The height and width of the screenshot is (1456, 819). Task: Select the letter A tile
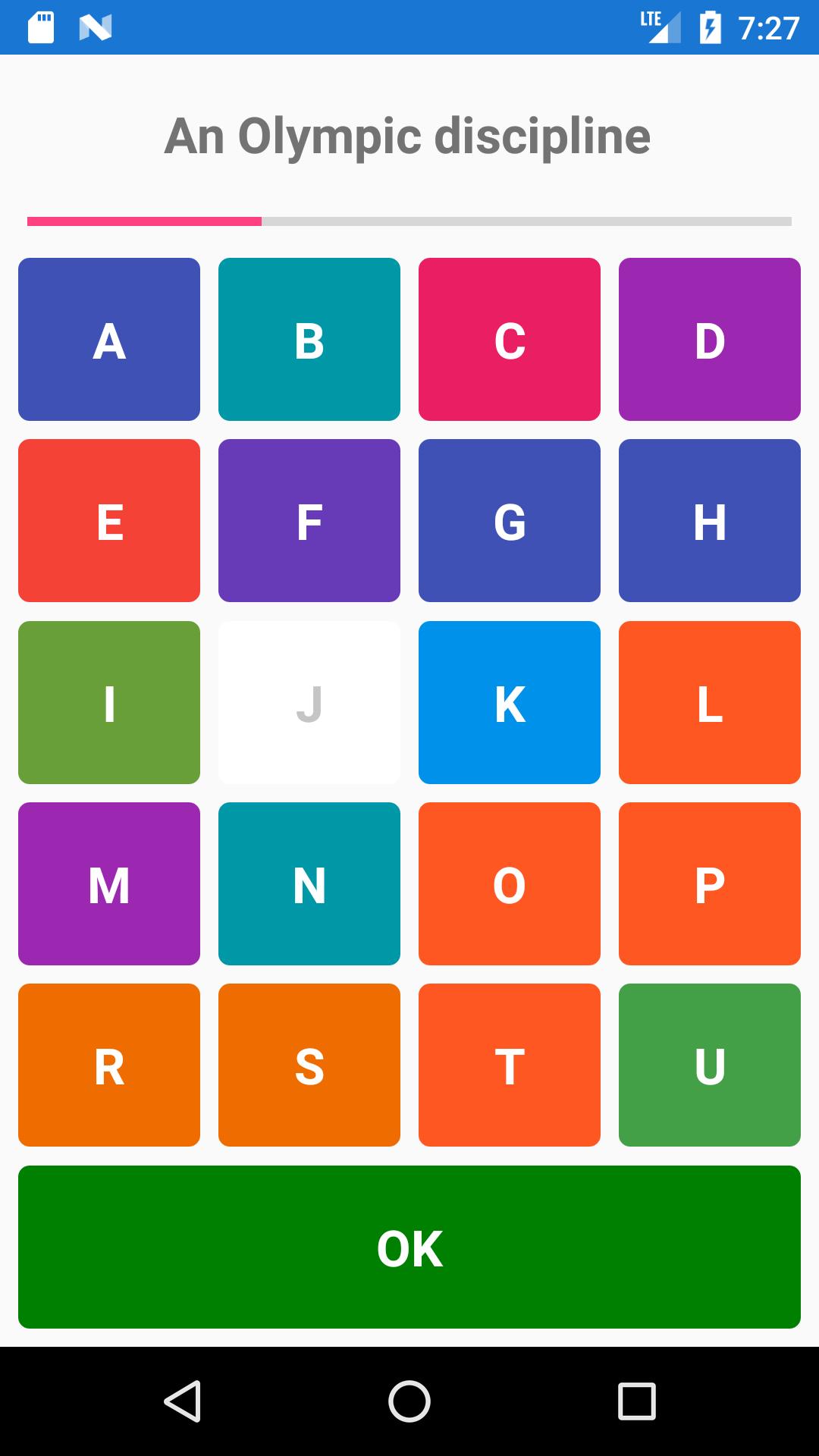click(109, 339)
